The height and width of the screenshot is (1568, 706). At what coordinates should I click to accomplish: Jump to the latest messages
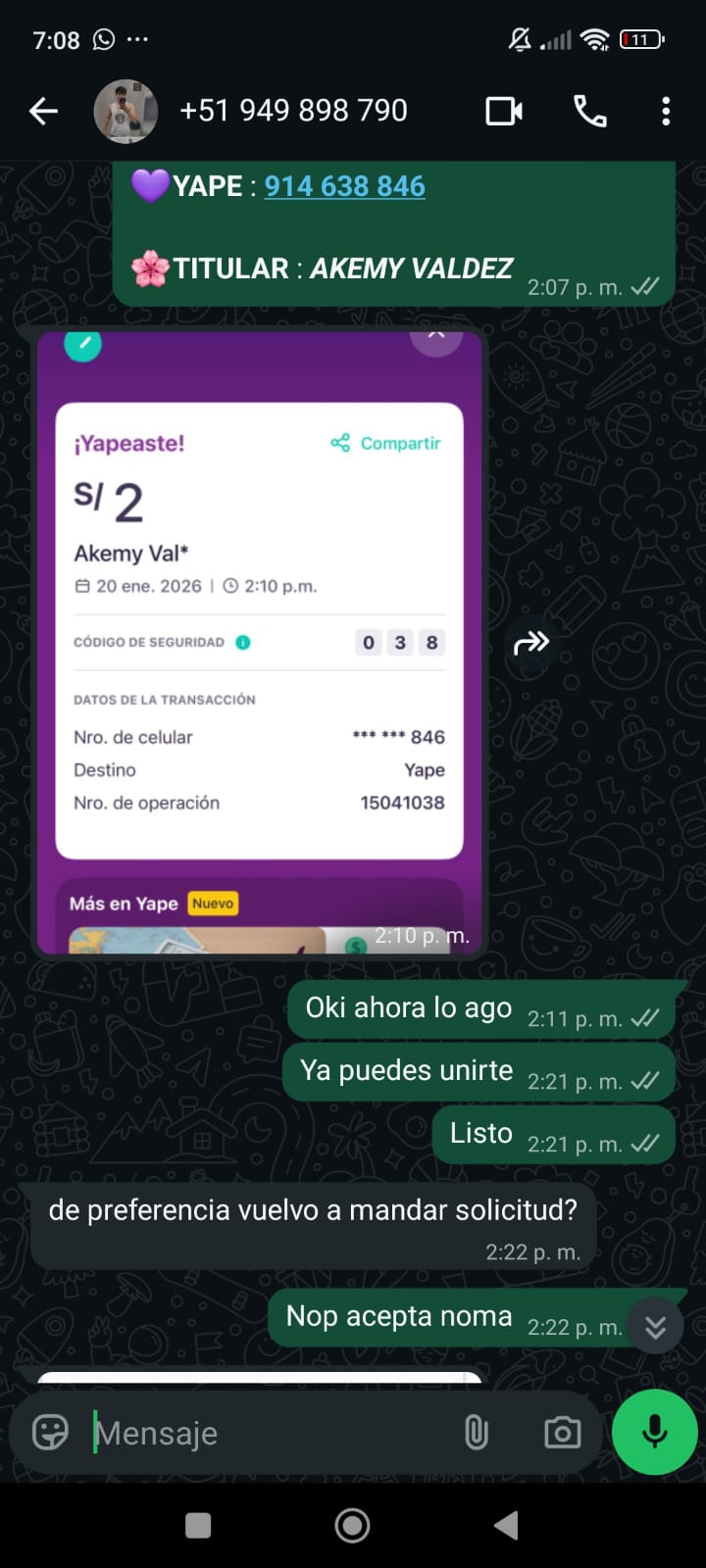pyautogui.click(x=655, y=1326)
